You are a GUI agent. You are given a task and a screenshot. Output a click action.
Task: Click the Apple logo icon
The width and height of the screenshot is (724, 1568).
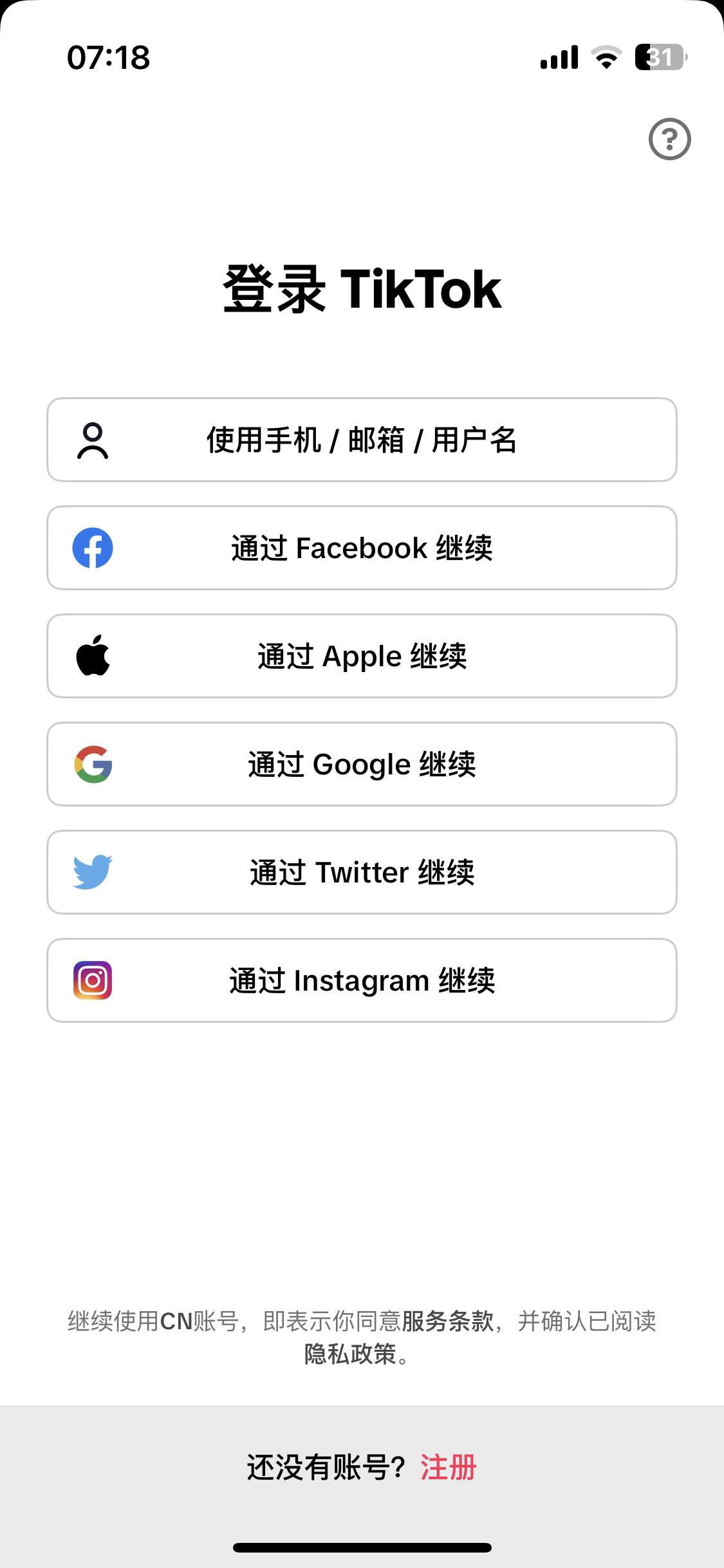[94, 656]
